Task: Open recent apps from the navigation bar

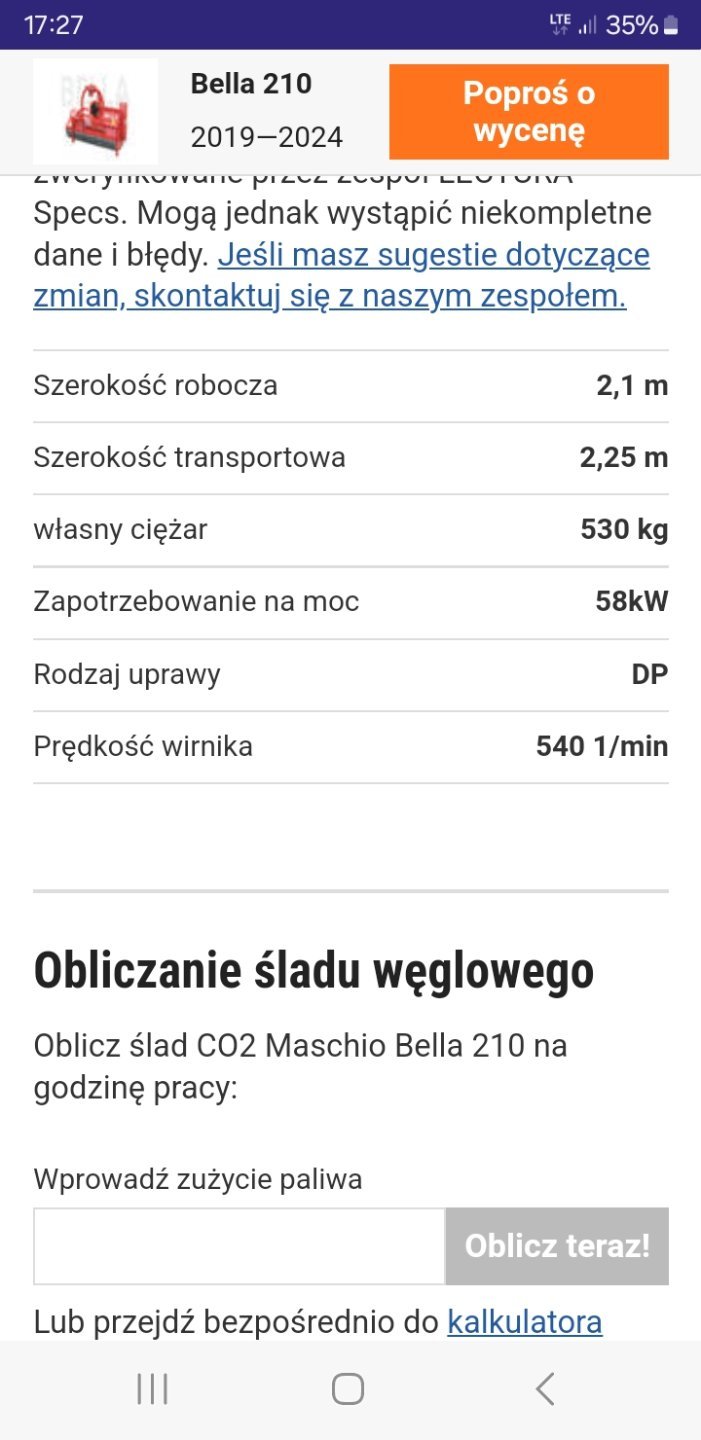Action: [x=152, y=1389]
